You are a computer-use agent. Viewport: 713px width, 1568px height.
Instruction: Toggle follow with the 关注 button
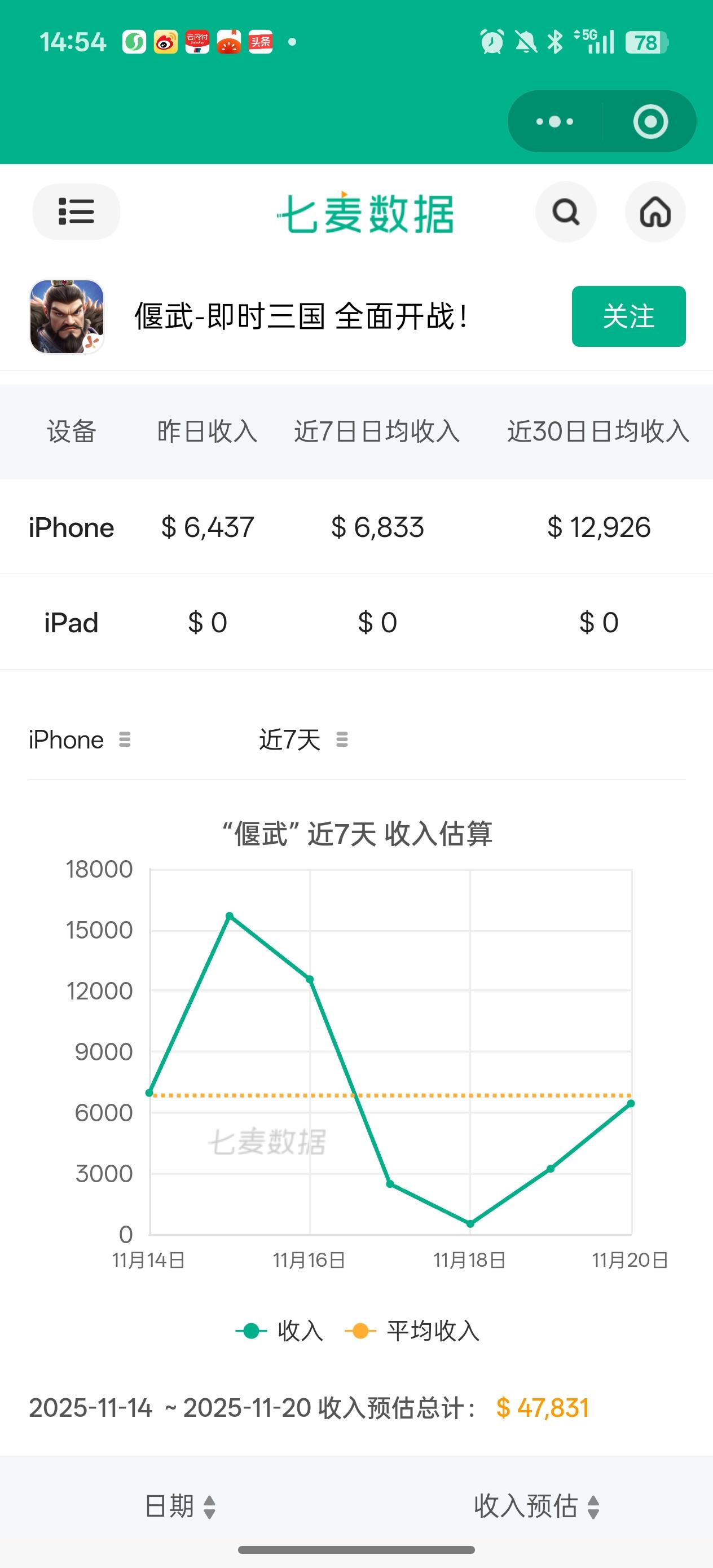[628, 316]
